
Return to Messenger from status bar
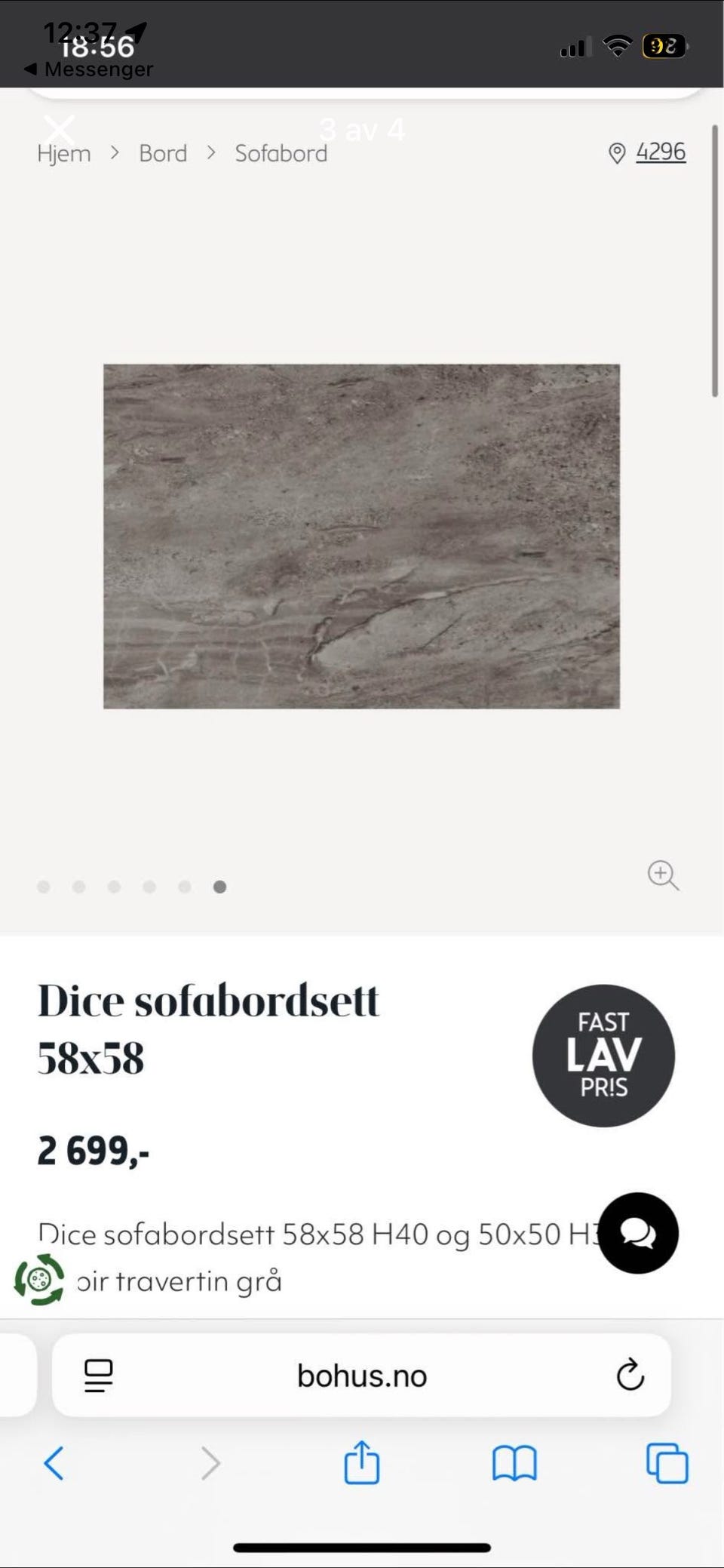pyautogui.click(x=90, y=69)
